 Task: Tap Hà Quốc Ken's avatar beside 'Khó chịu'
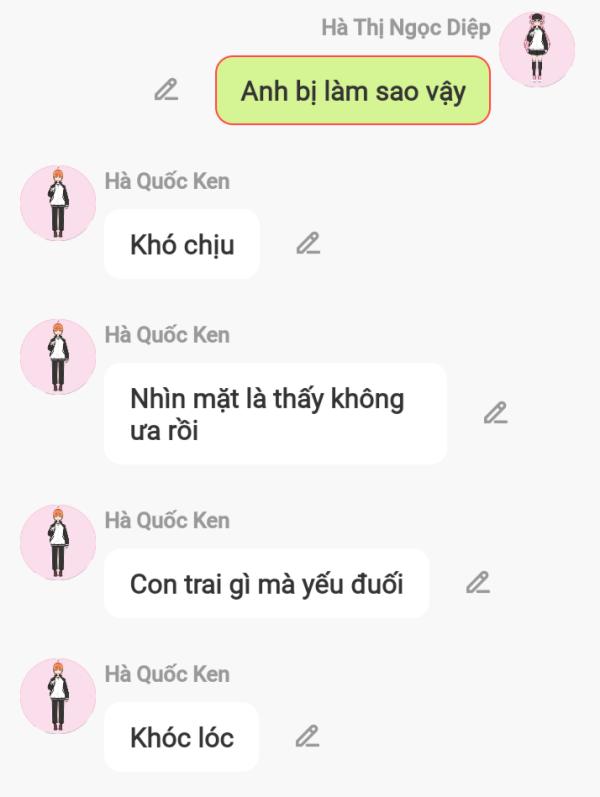[58, 203]
